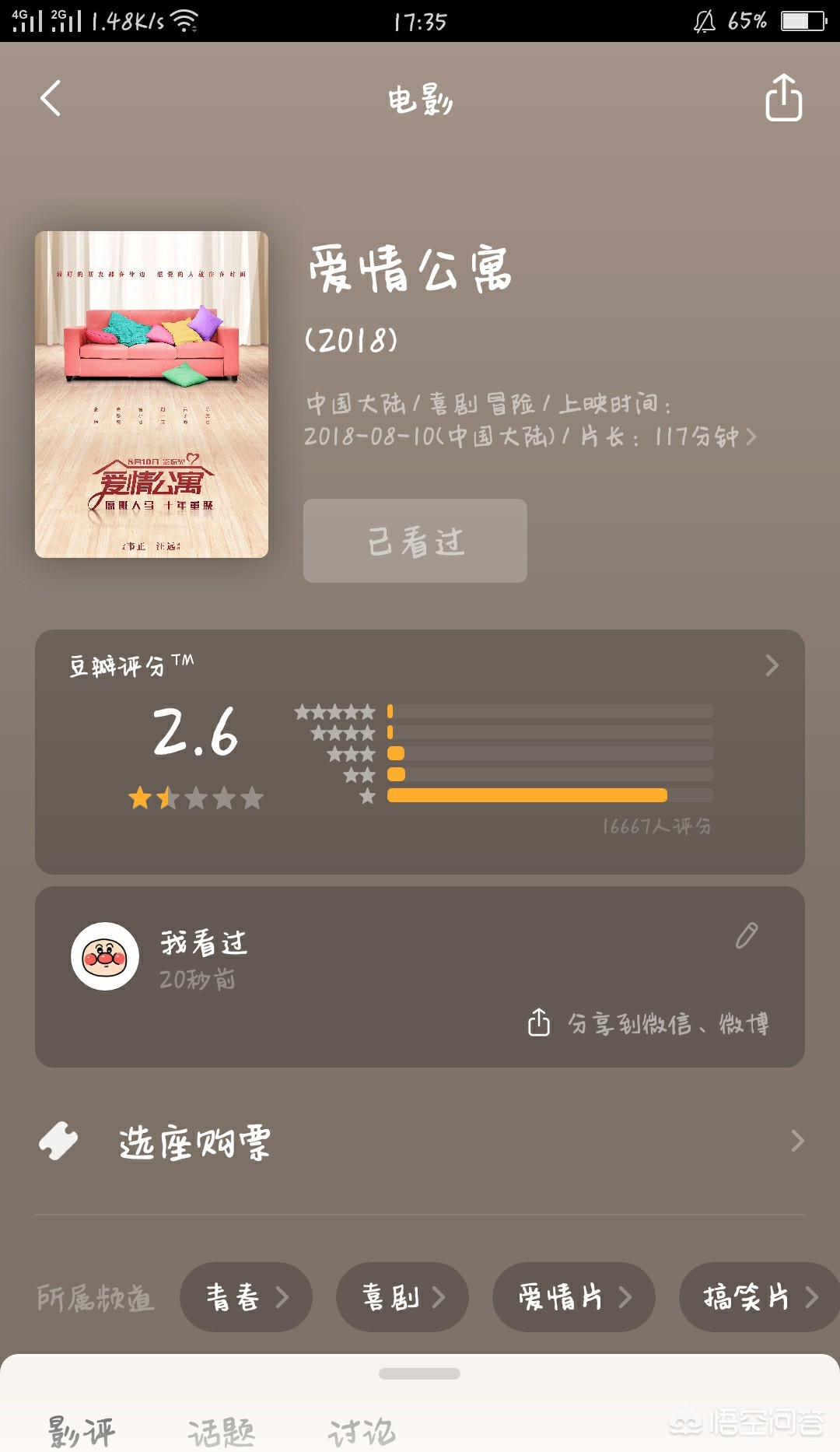The height and width of the screenshot is (1452, 840).
Task: Edit my 我看过 review with pencil
Action: 747,936
